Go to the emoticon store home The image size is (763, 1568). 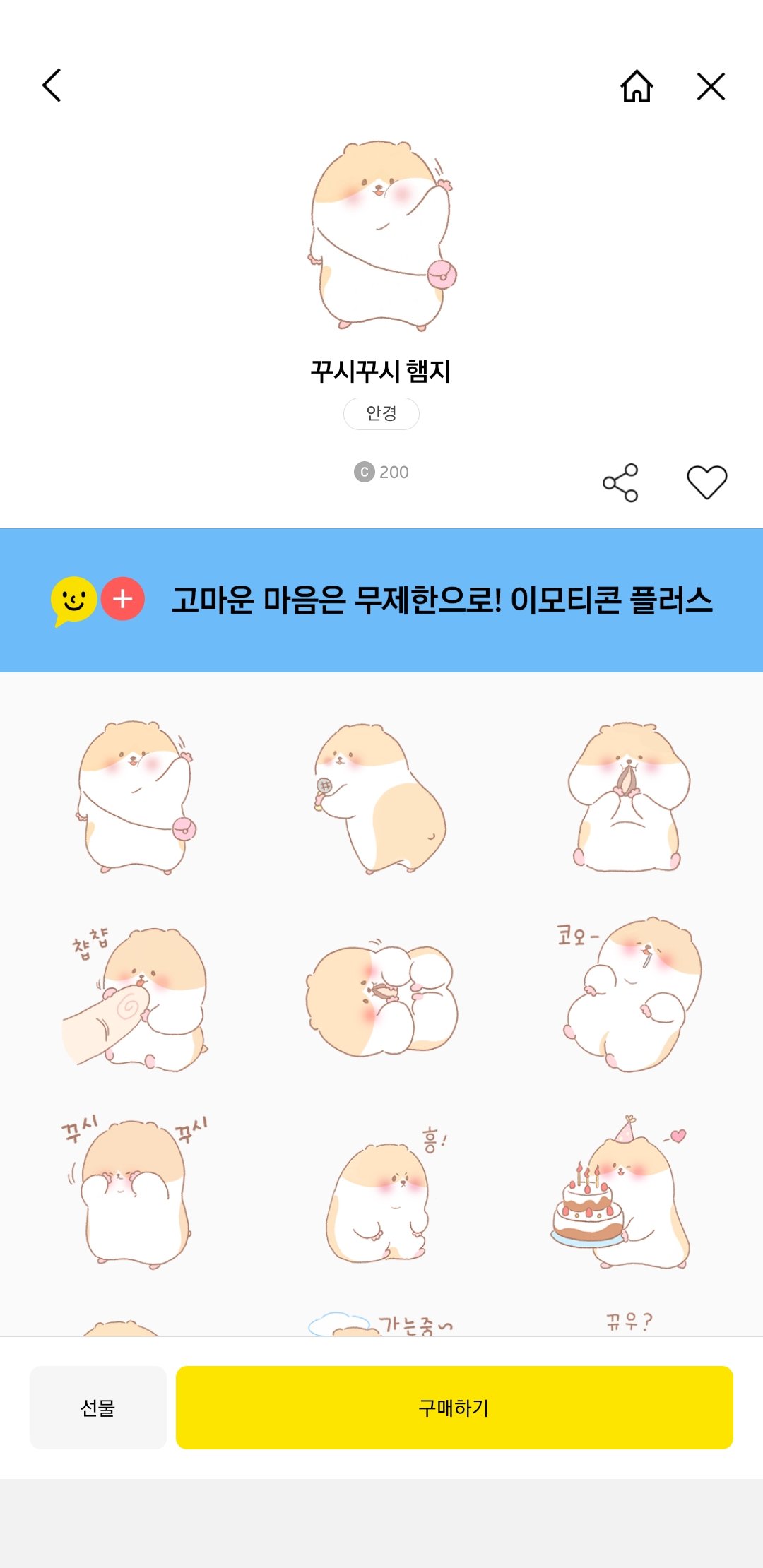click(x=637, y=88)
